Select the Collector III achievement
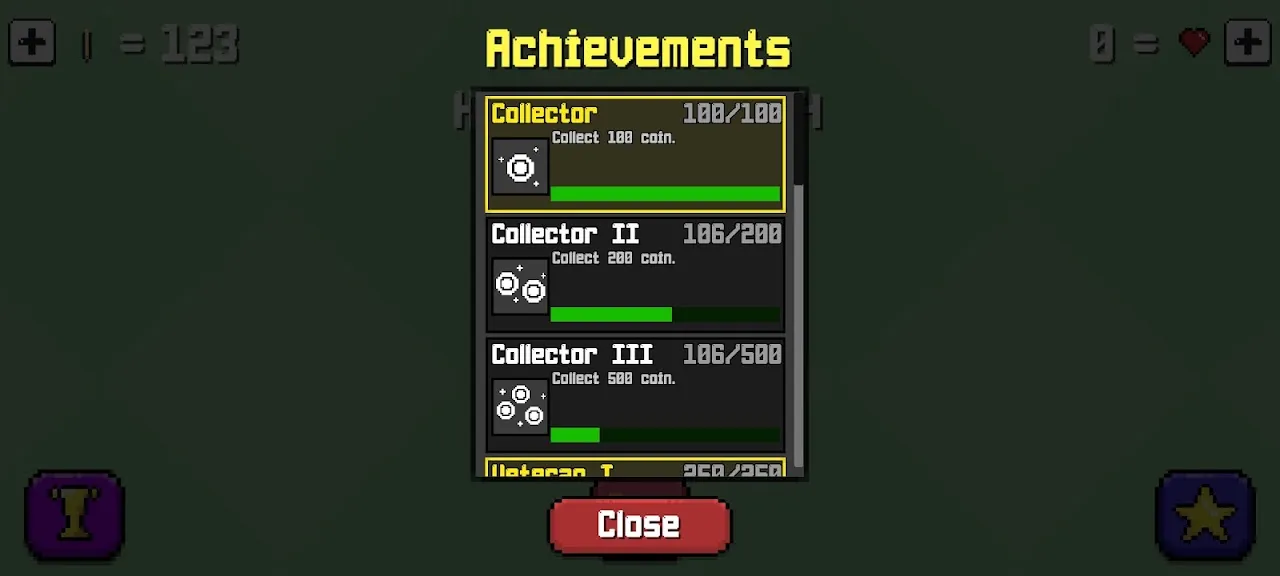1280x576 pixels. pos(635,395)
